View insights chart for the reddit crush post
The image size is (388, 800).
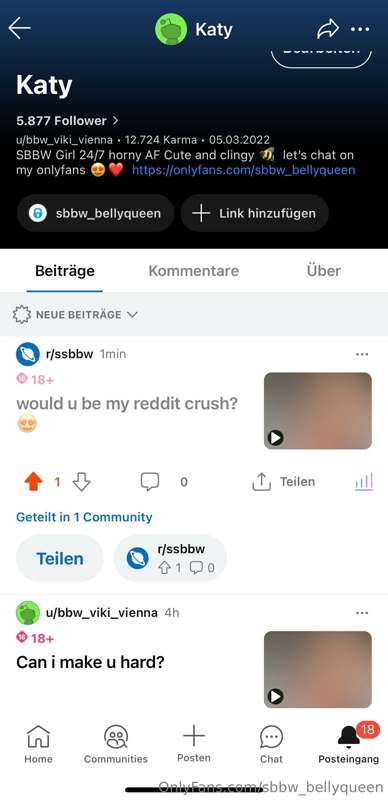click(x=364, y=482)
